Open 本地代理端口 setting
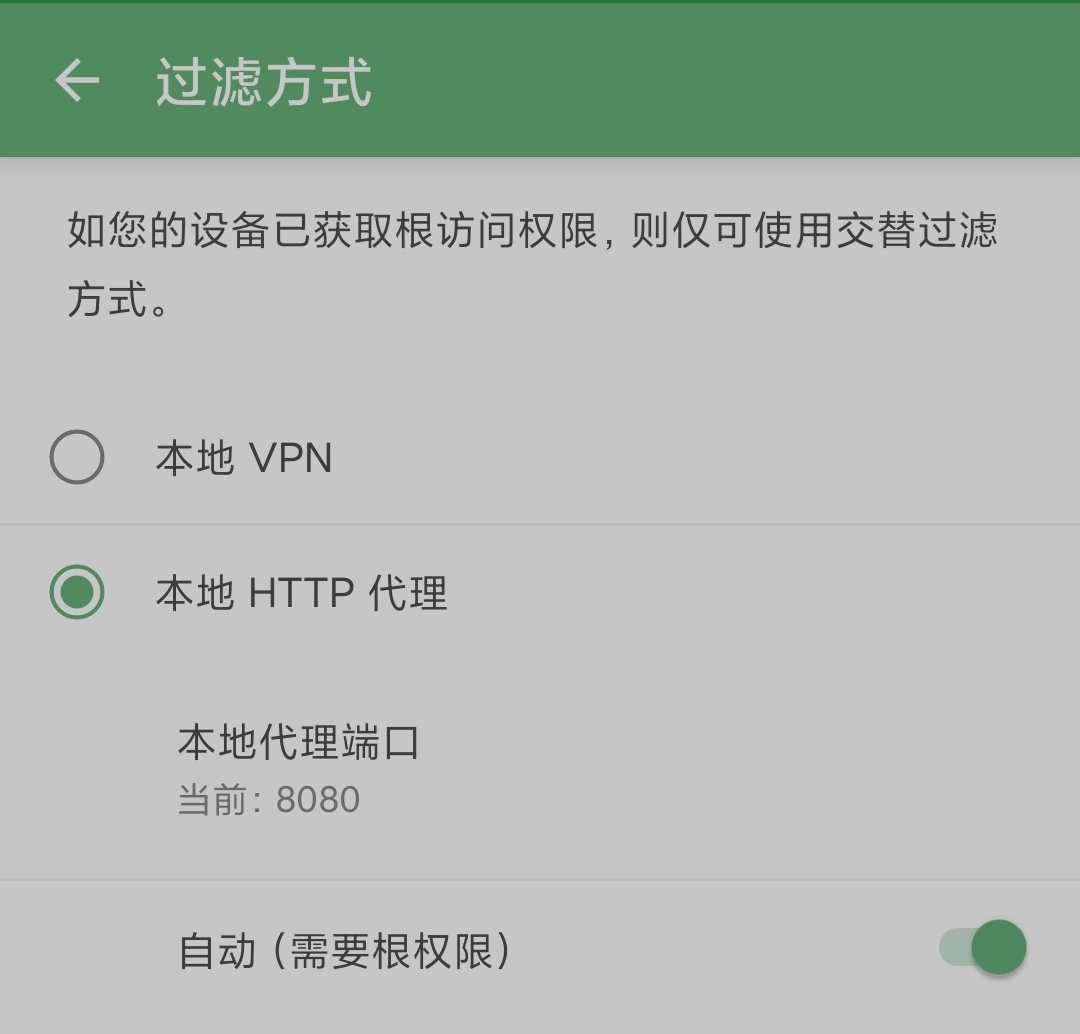This screenshot has width=1080, height=1034. pos(300,768)
